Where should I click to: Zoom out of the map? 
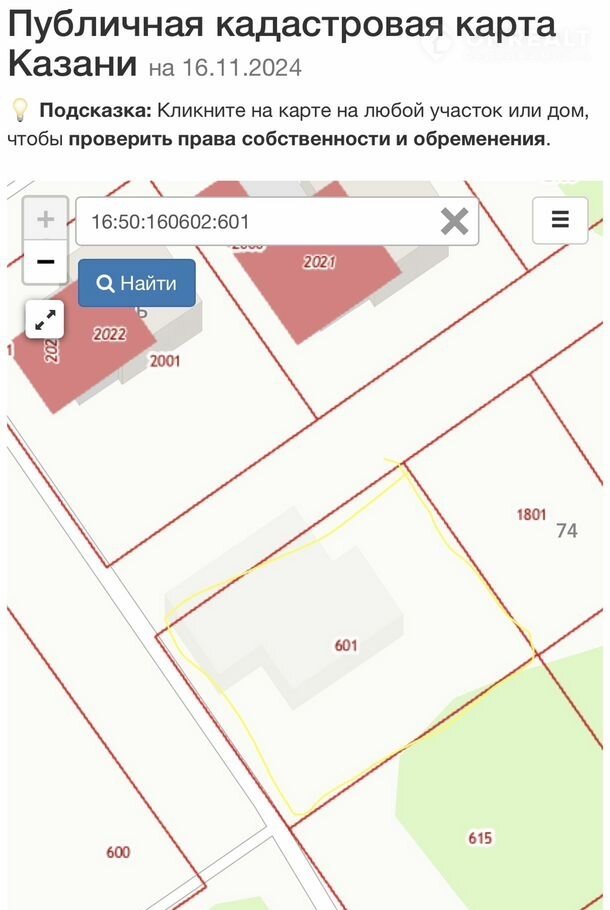click(45, 262)
